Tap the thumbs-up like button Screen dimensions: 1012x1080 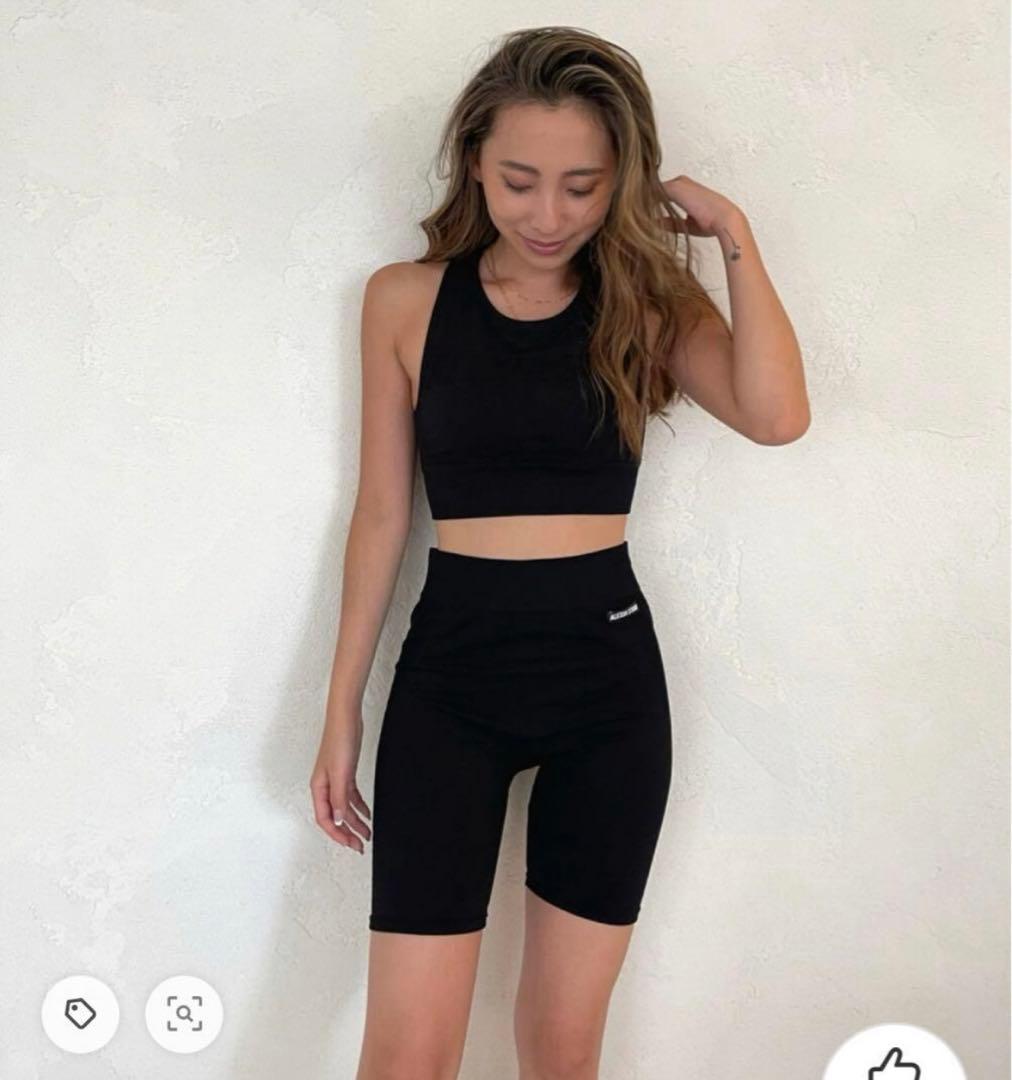893,1062
